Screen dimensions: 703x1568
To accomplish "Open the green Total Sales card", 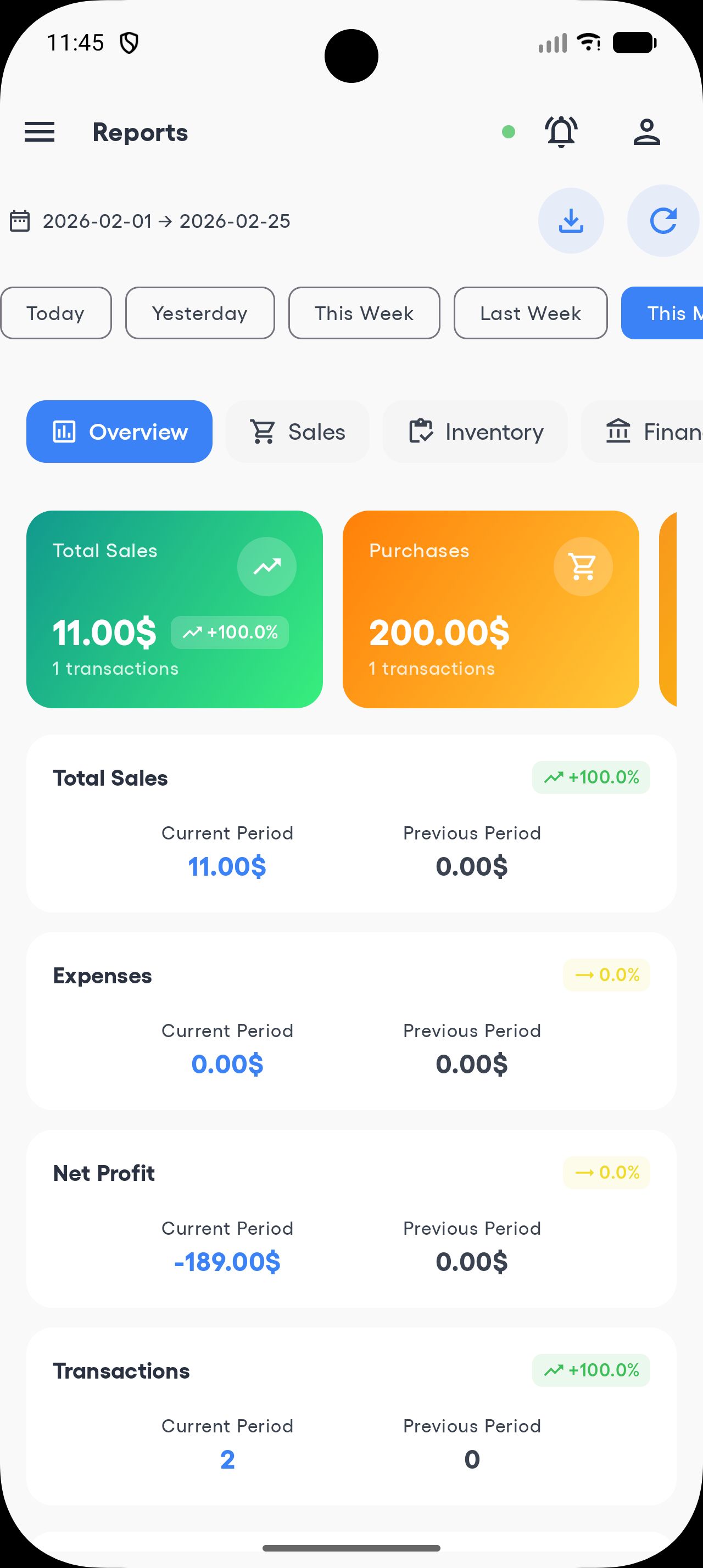I will tap(174, 609).
